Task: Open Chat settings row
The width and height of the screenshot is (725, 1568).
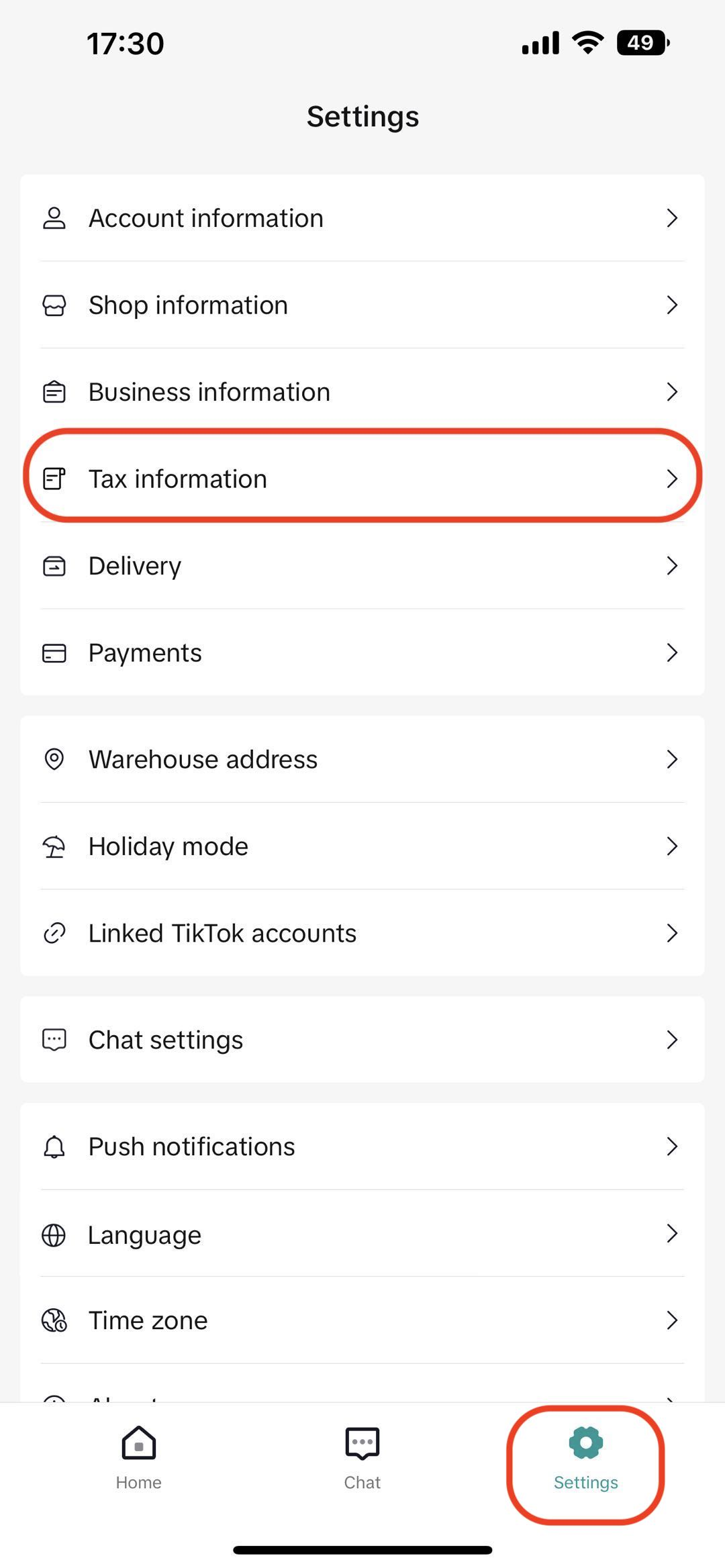Action: tap(362, 1040)
